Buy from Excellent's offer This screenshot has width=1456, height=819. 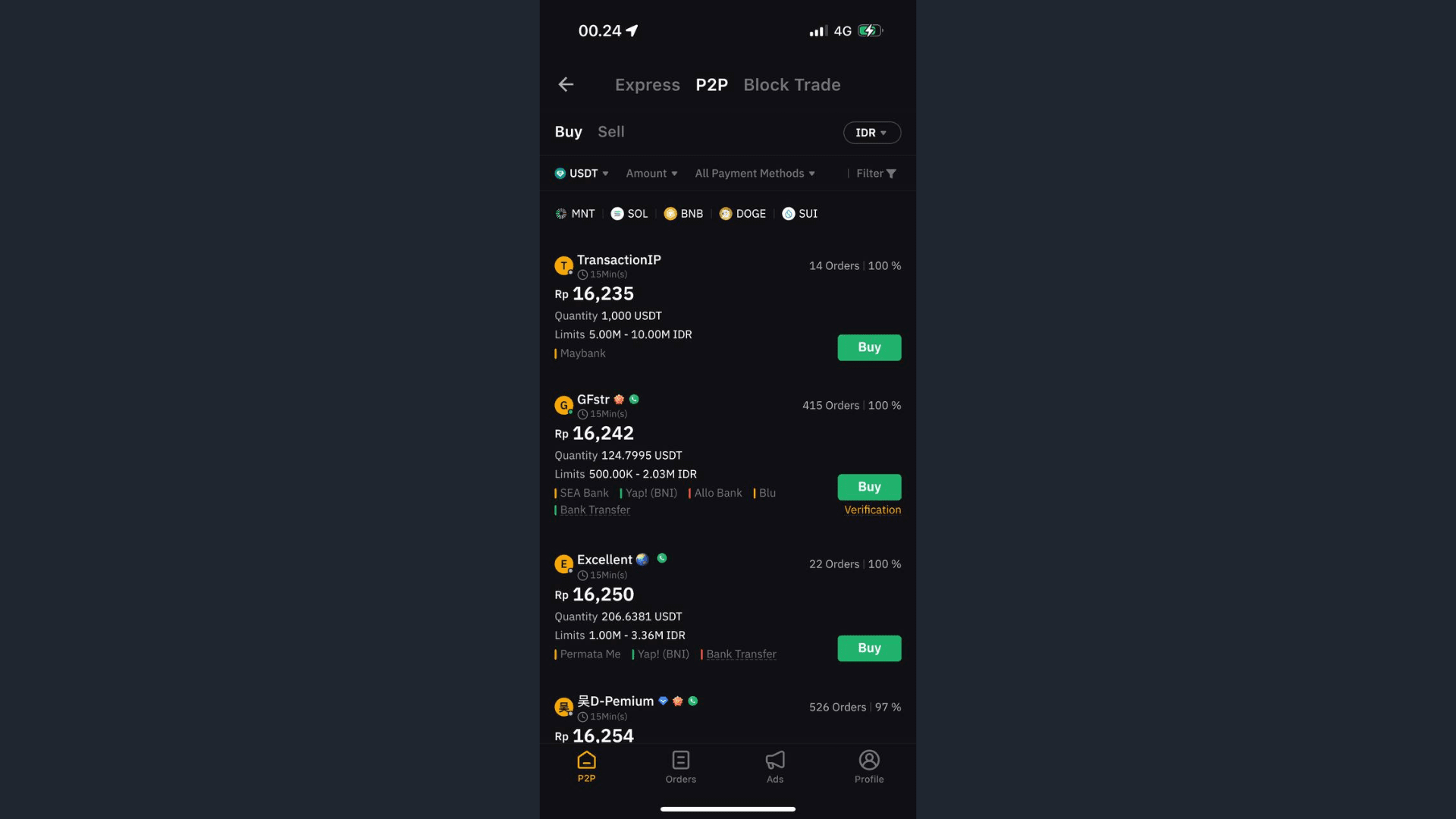[869, 648]
